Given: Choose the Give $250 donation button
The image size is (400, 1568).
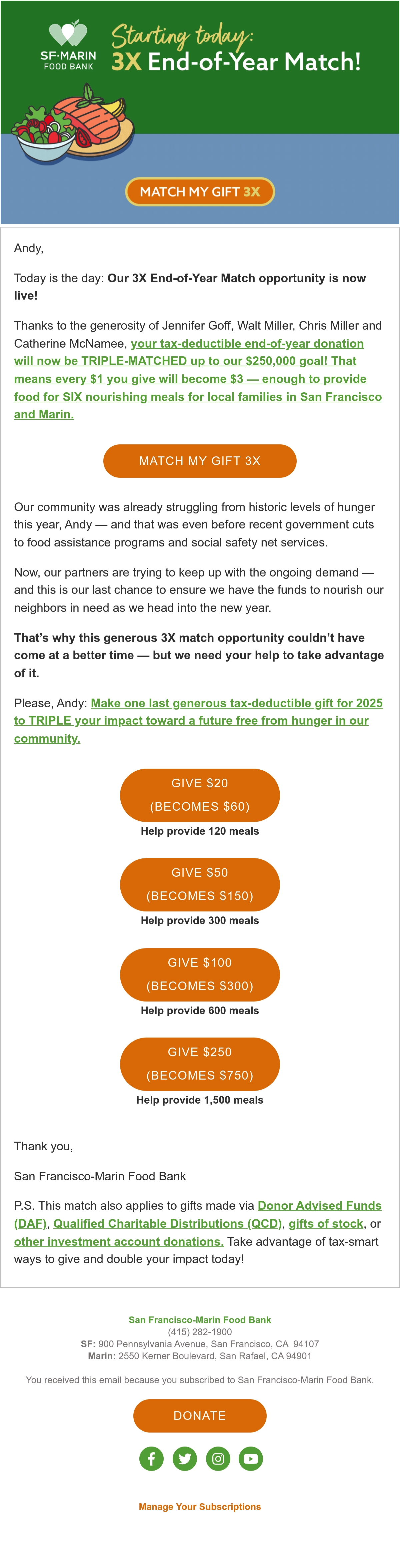Looking at the screenshot, I should [x=200, y=1064].
